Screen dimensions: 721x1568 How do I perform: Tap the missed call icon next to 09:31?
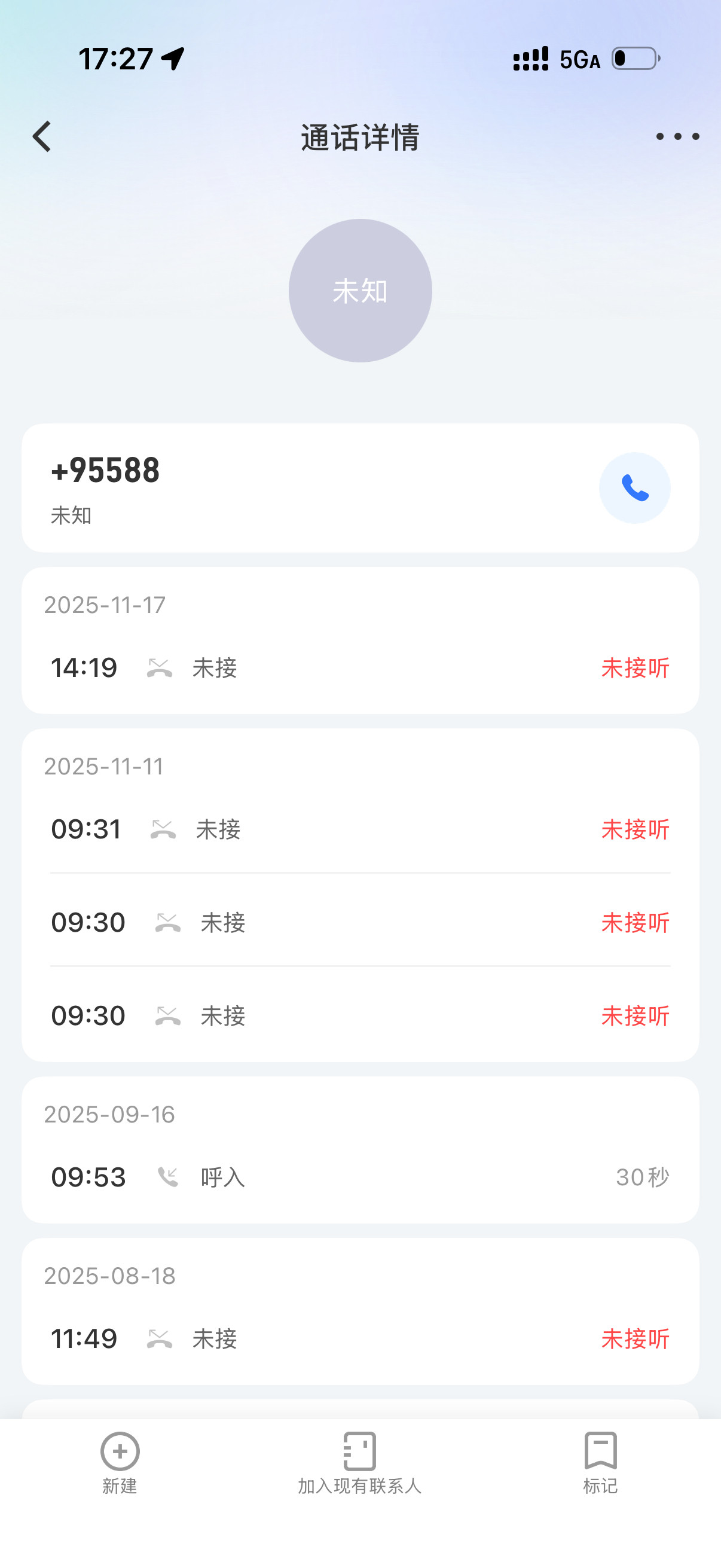162,828
